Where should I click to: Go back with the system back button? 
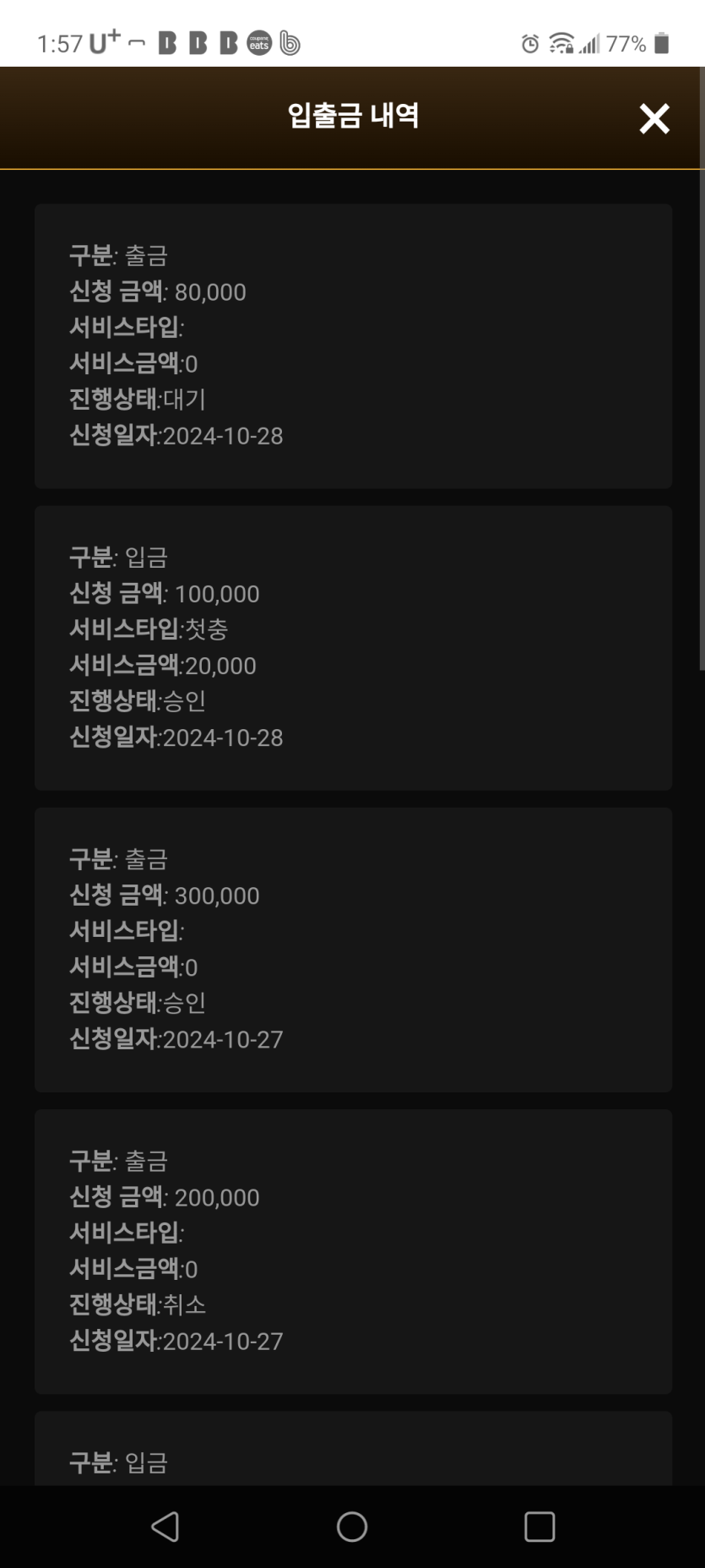pos(165,1527)
